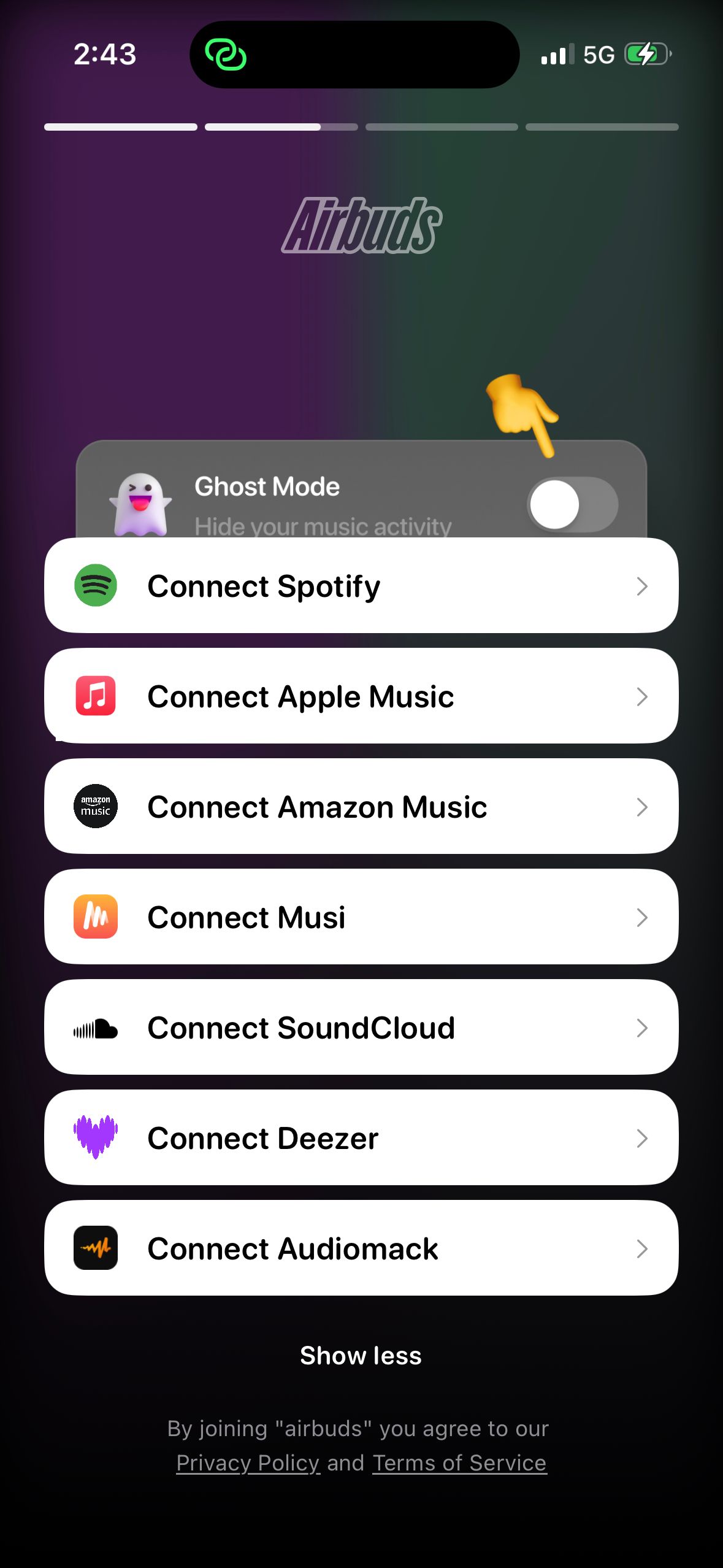This screenshot has width=723, height=1568.
Task: Open the Privacy Policy link
Action: pos(248,1463)
